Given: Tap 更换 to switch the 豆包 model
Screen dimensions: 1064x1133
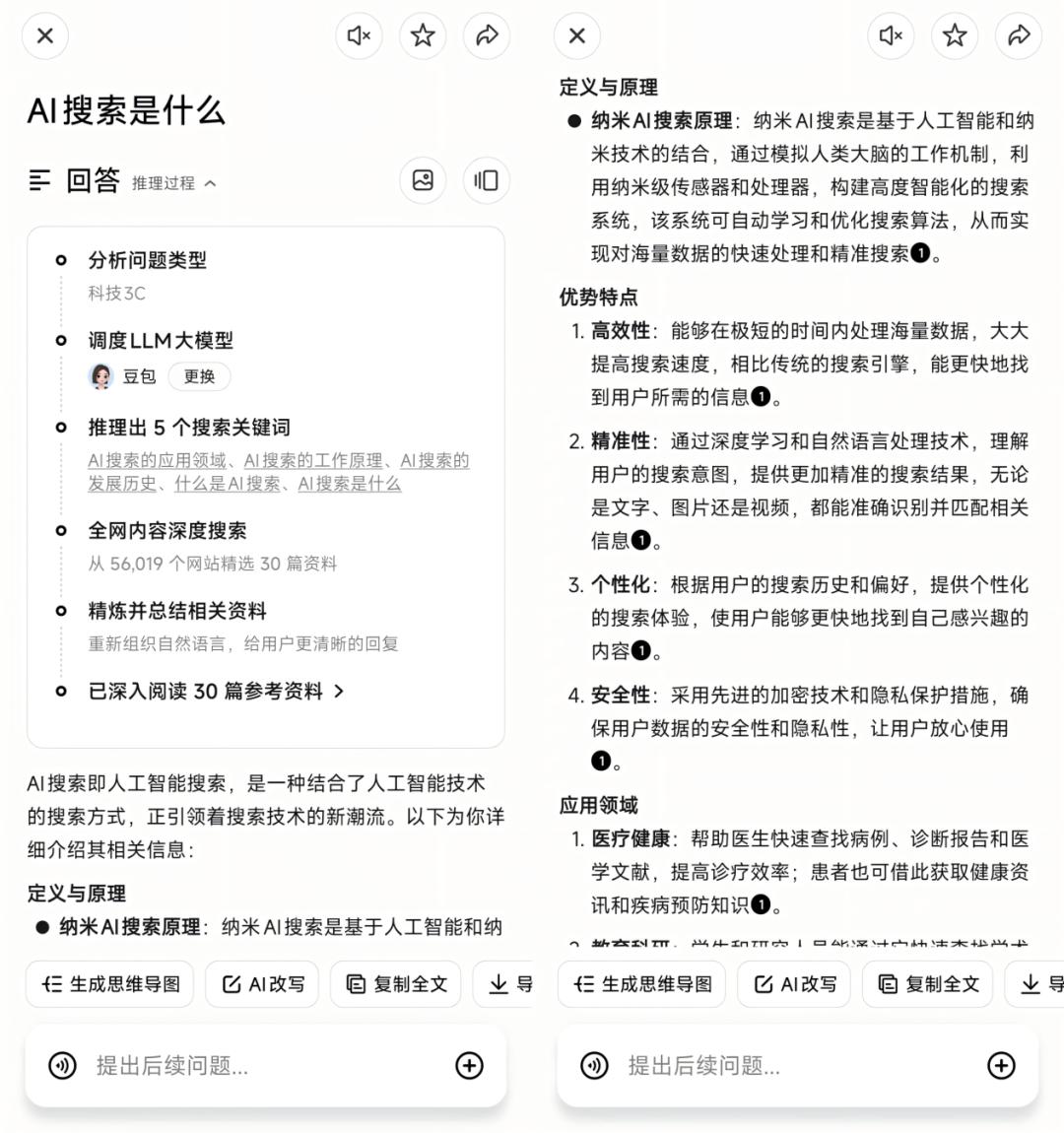Looking at the screenshot, I should pyautogui.click(x=199, y=376).
